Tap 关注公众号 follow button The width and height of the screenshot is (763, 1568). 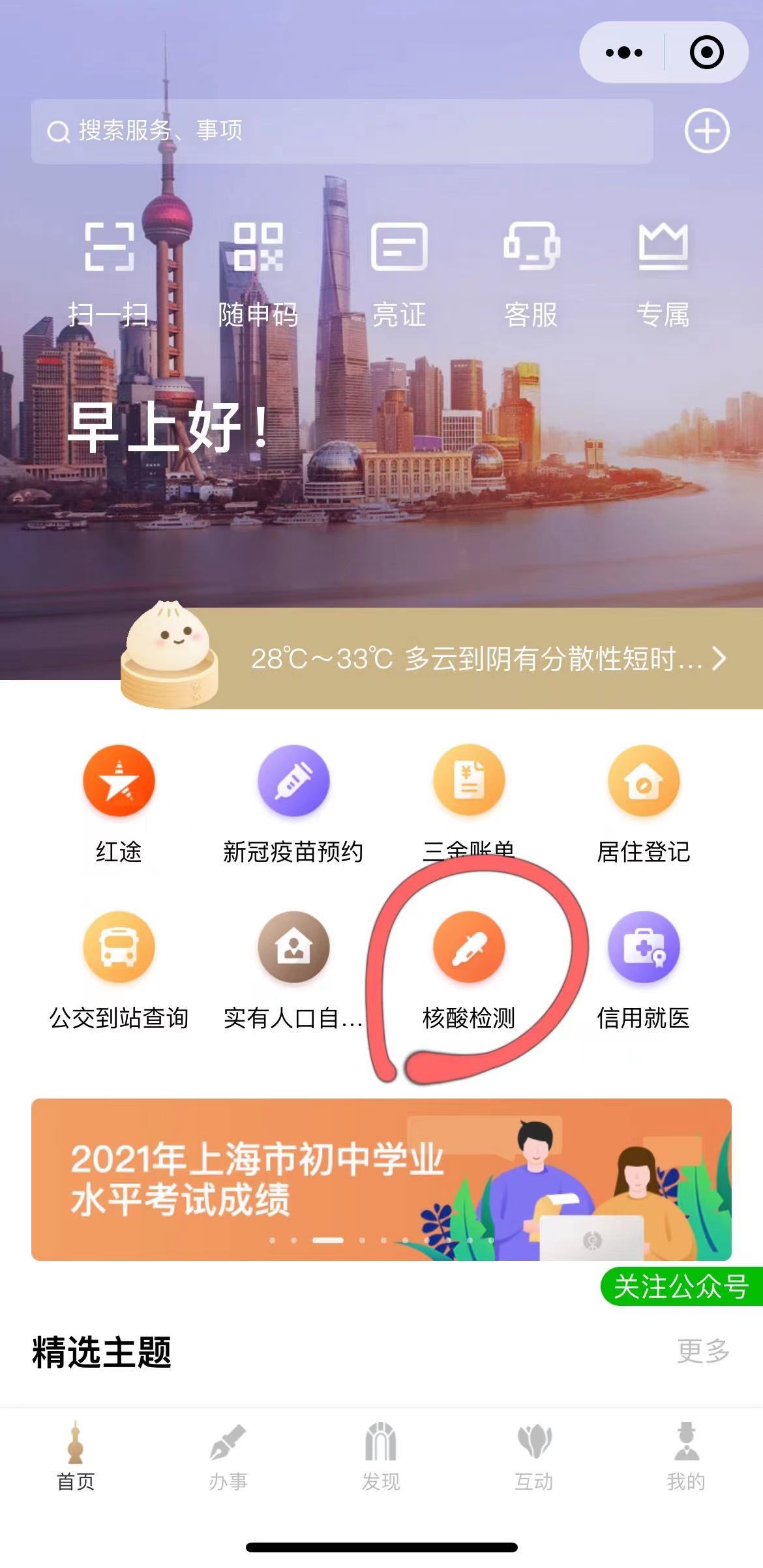point(681,1286)
